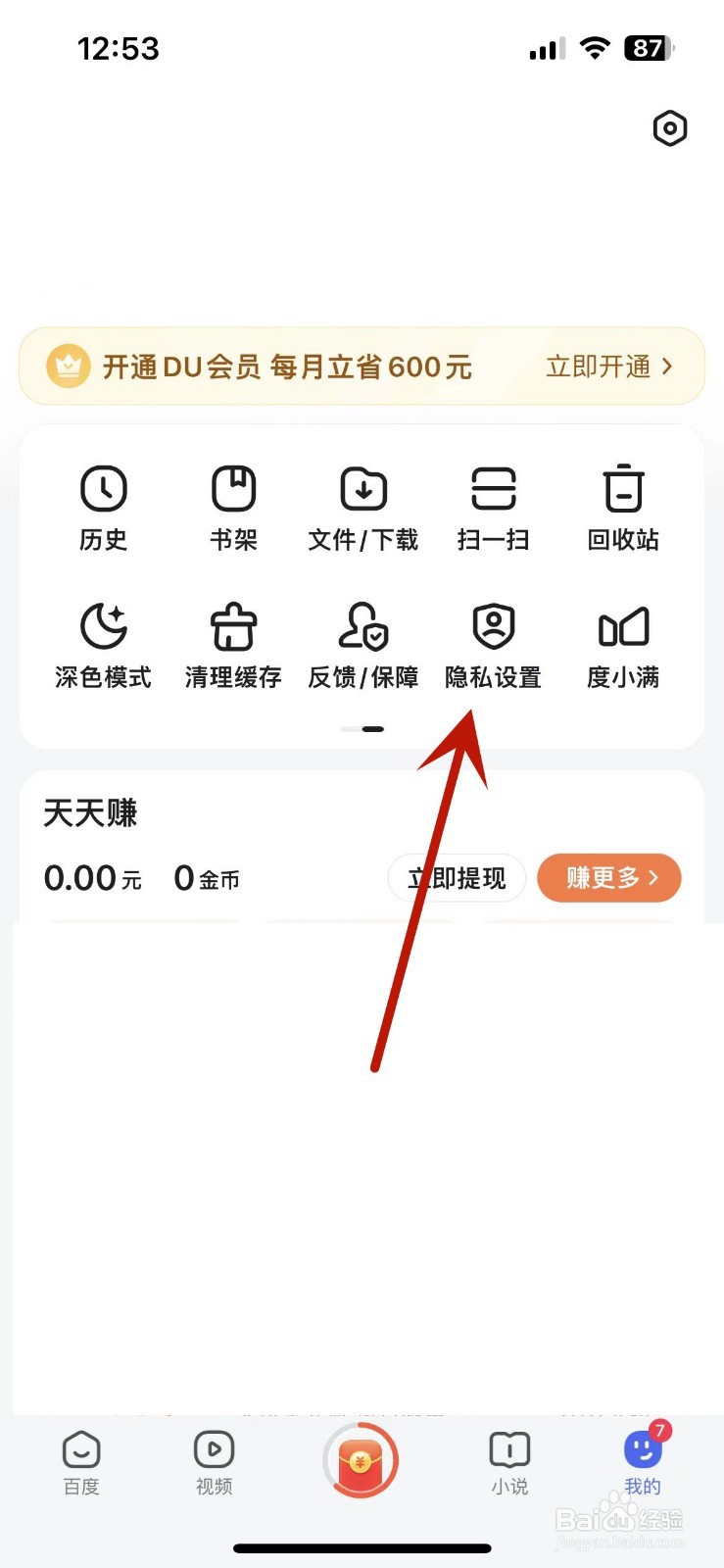The width and height of the screenshot is (724, 1568).
Task: Tap the 清理缓存 cache cleaner icon
Action: [233, 645]
